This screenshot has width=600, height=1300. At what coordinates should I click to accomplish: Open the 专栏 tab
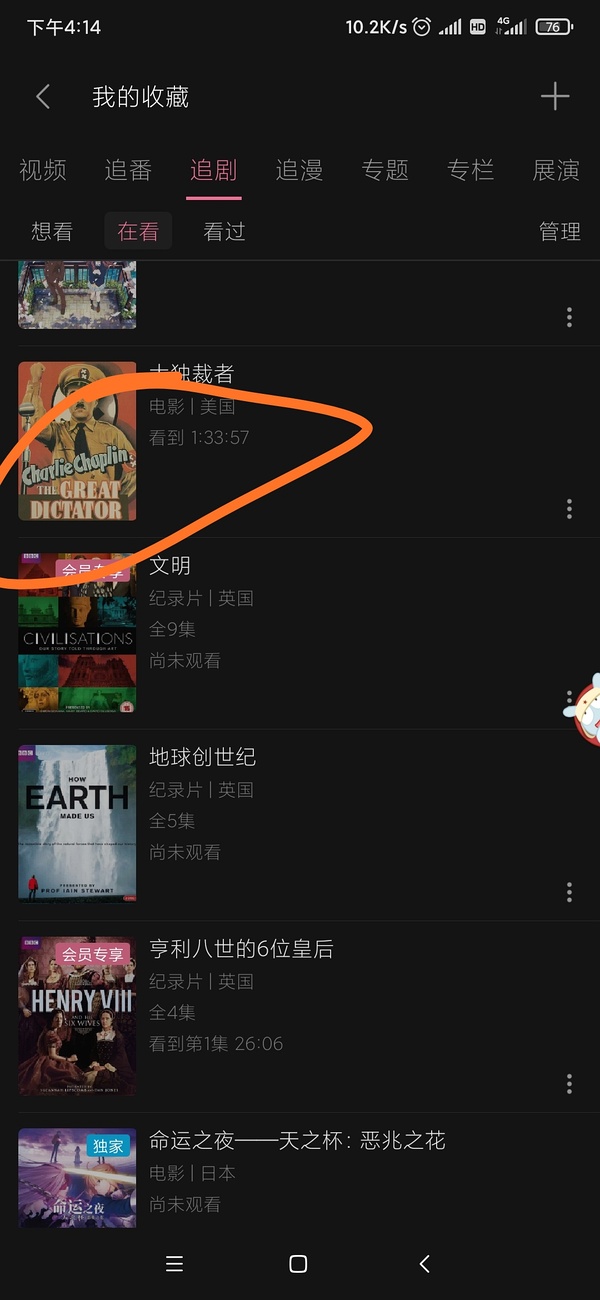click(470, 170)
